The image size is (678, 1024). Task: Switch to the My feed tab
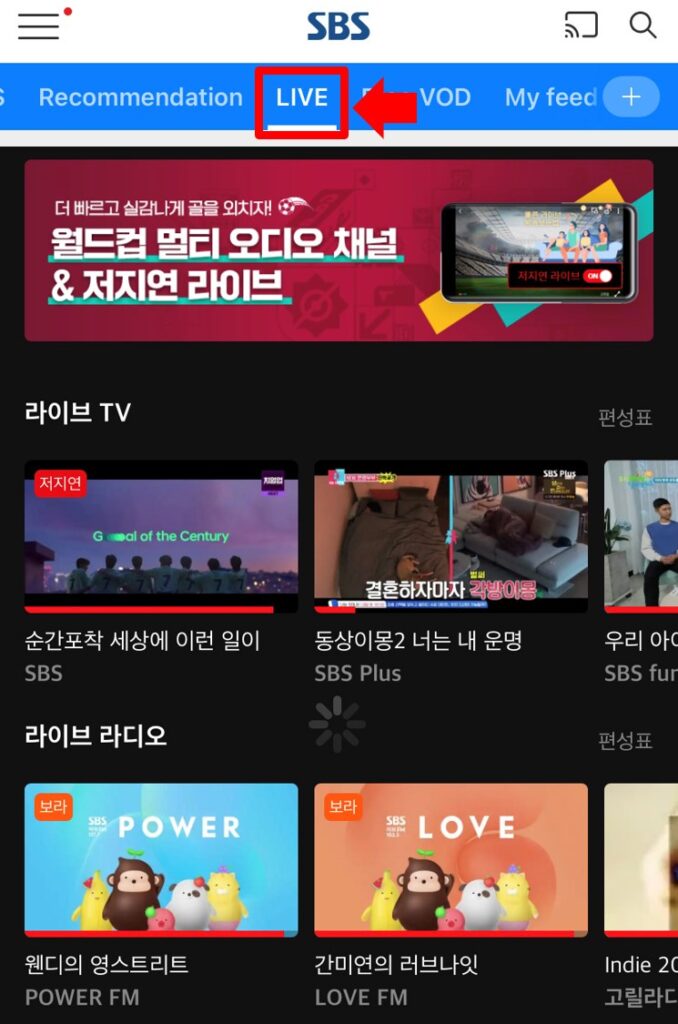point(550,97)
